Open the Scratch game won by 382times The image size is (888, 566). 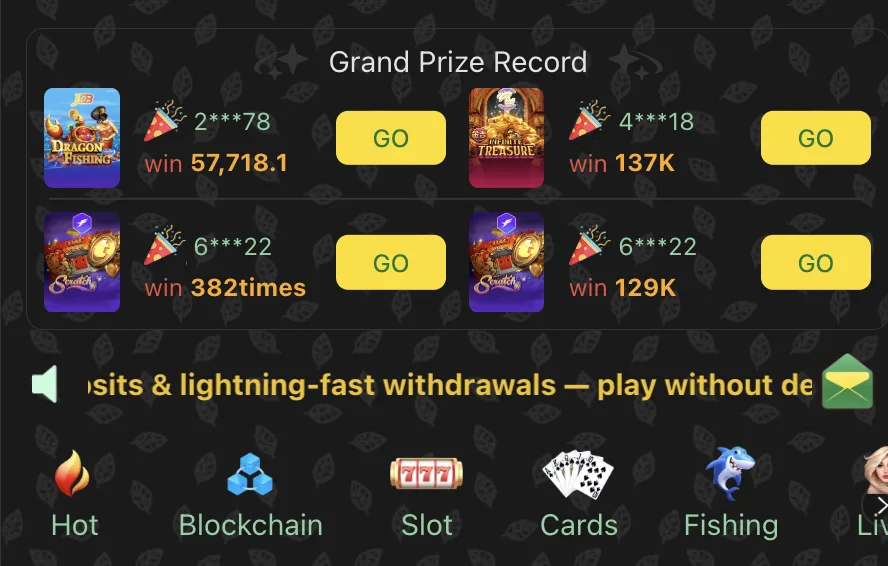82,262
